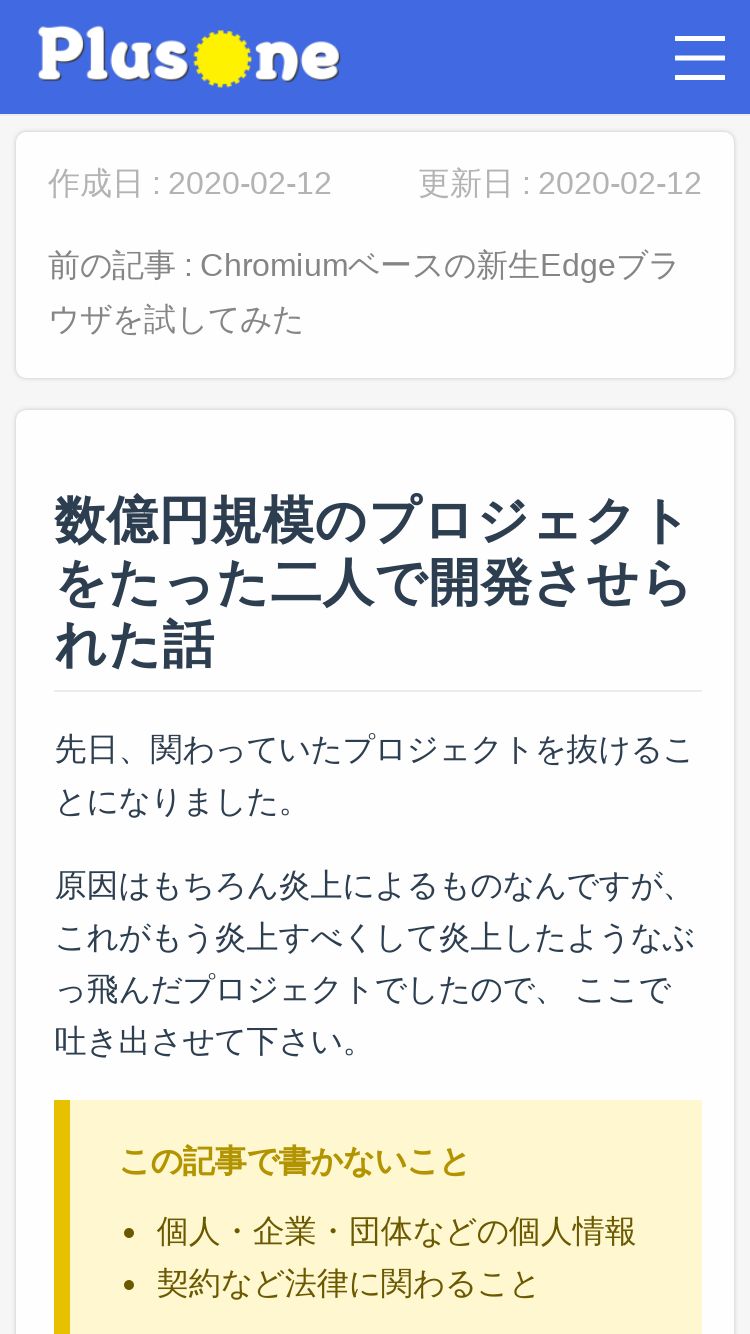
Task: Open the hamburger menu
Action: pyautogui.click(x=700, y=57)
